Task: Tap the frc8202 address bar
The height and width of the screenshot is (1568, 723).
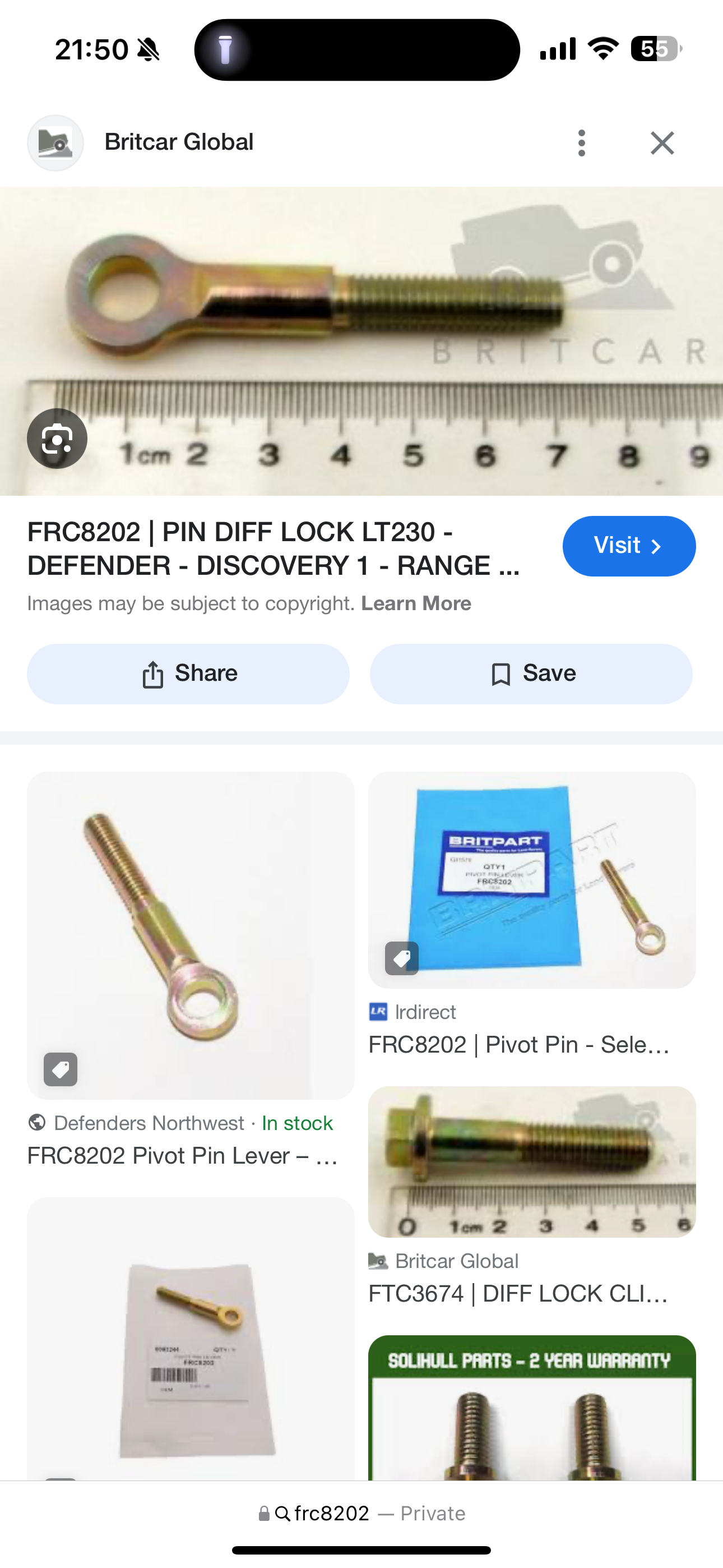Action: point(361,1513)
